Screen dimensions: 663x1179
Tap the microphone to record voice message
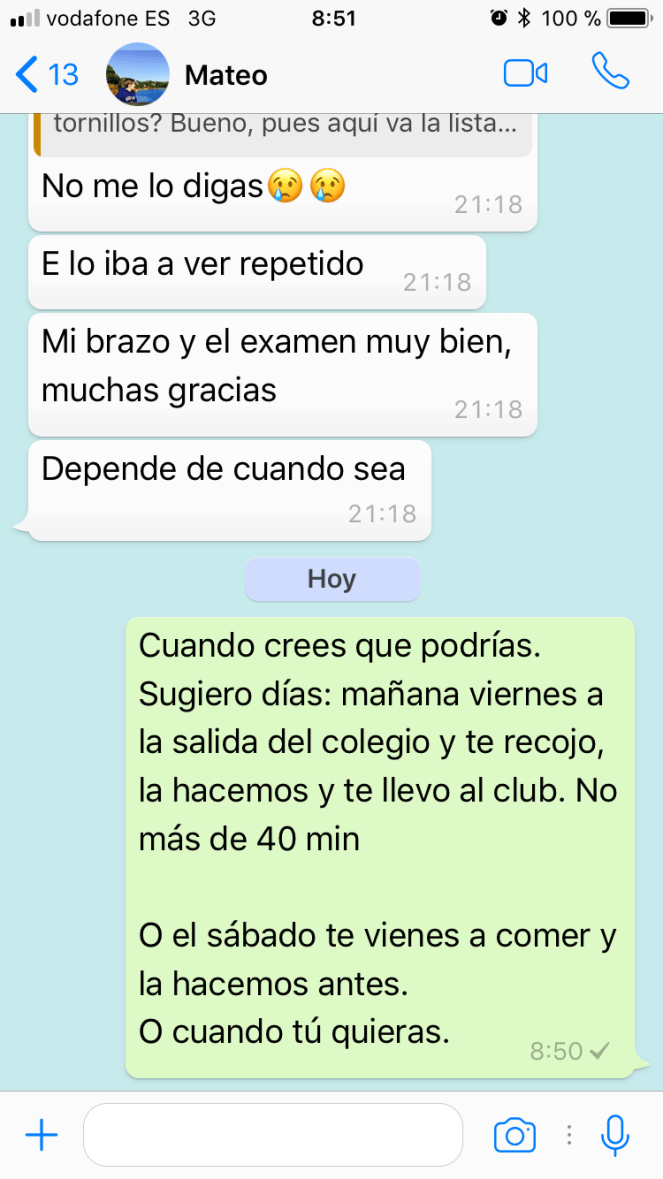coord(614,1135)
